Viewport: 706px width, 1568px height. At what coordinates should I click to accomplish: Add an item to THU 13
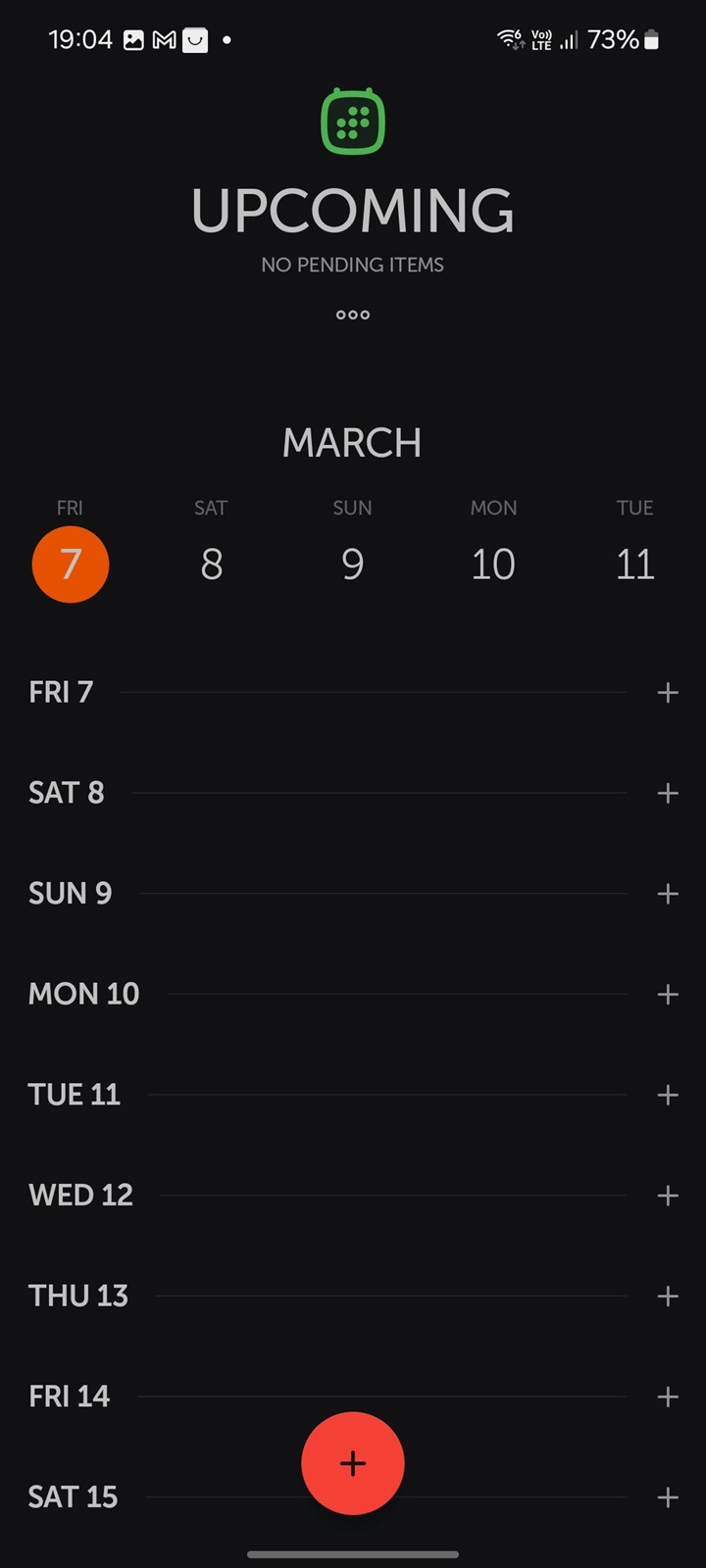[x=668, y=1297]
